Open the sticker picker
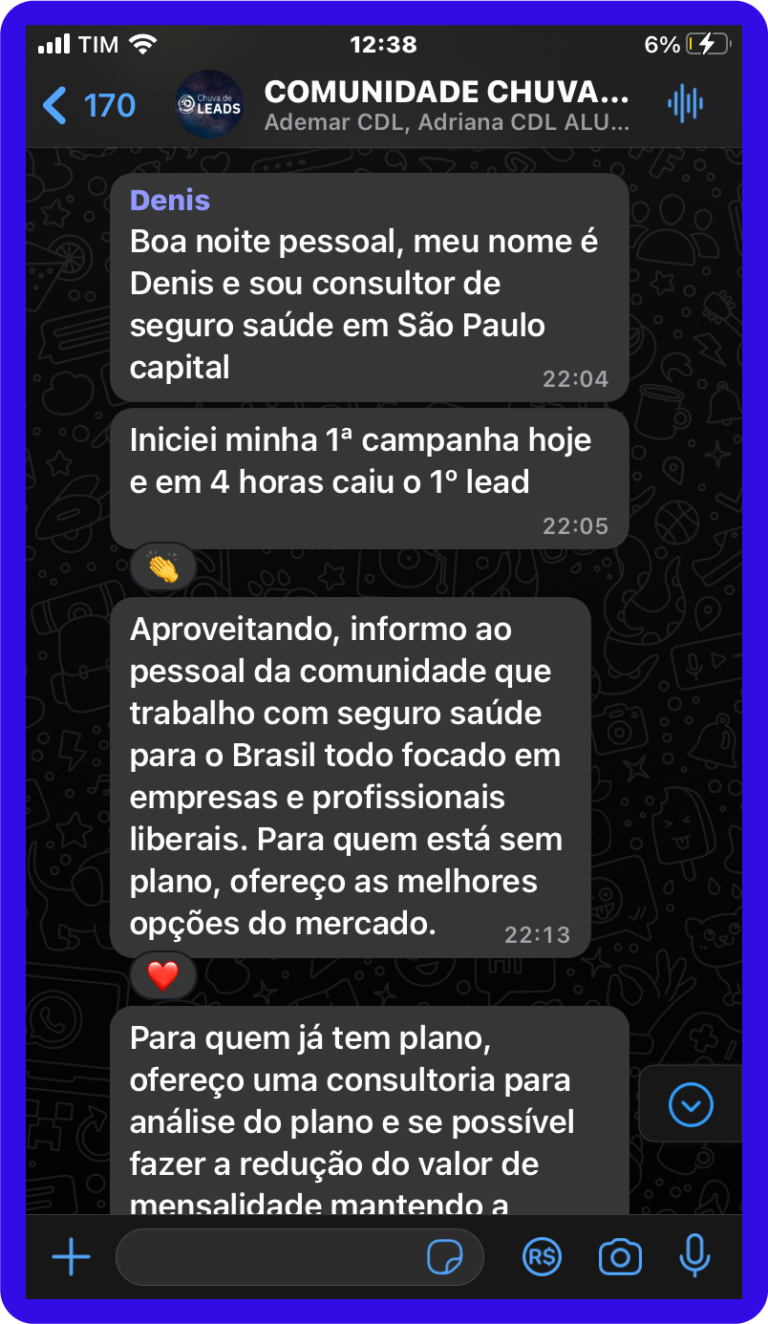Image resolution: width=768 pixels, height=1324 pixels. (445, 1257)
